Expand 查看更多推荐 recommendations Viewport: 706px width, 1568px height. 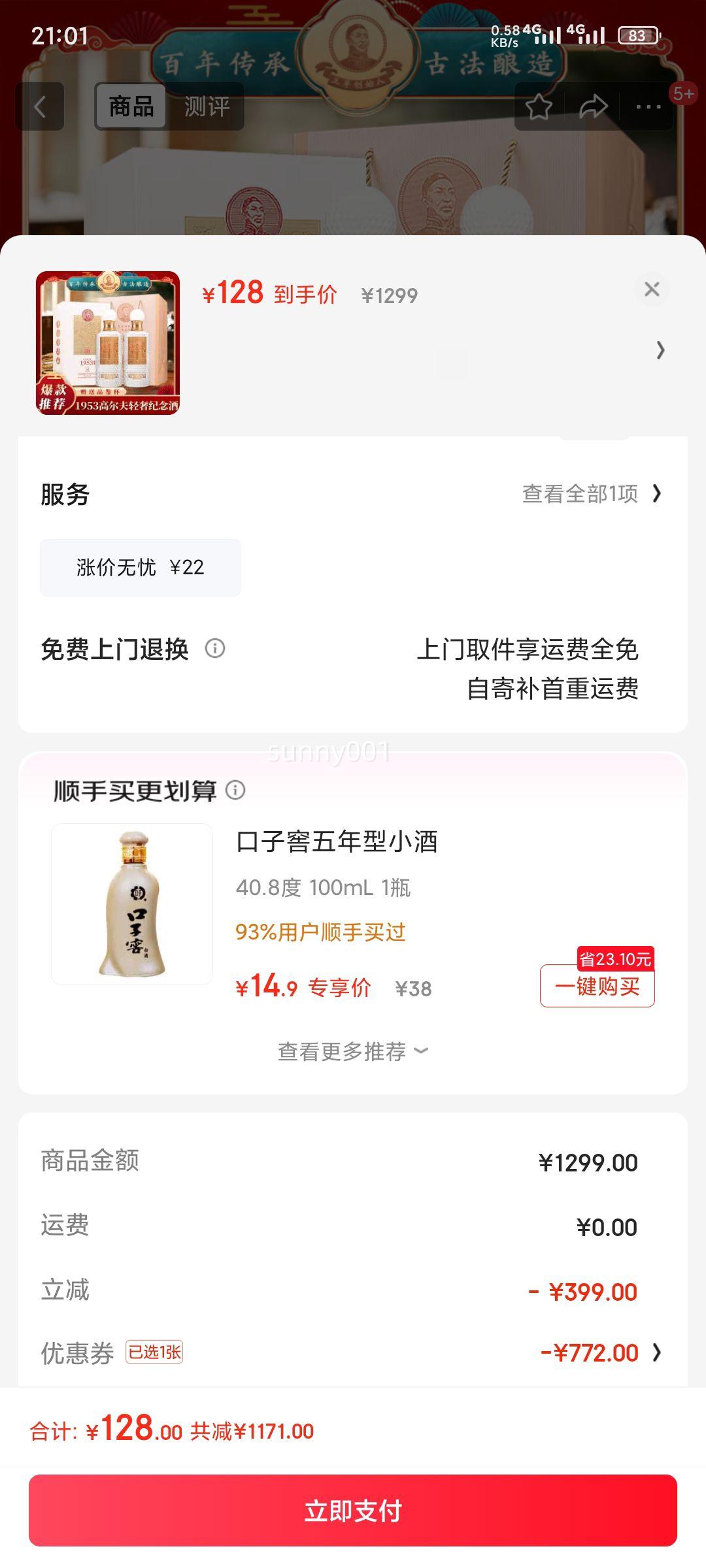coord(353,1051)
